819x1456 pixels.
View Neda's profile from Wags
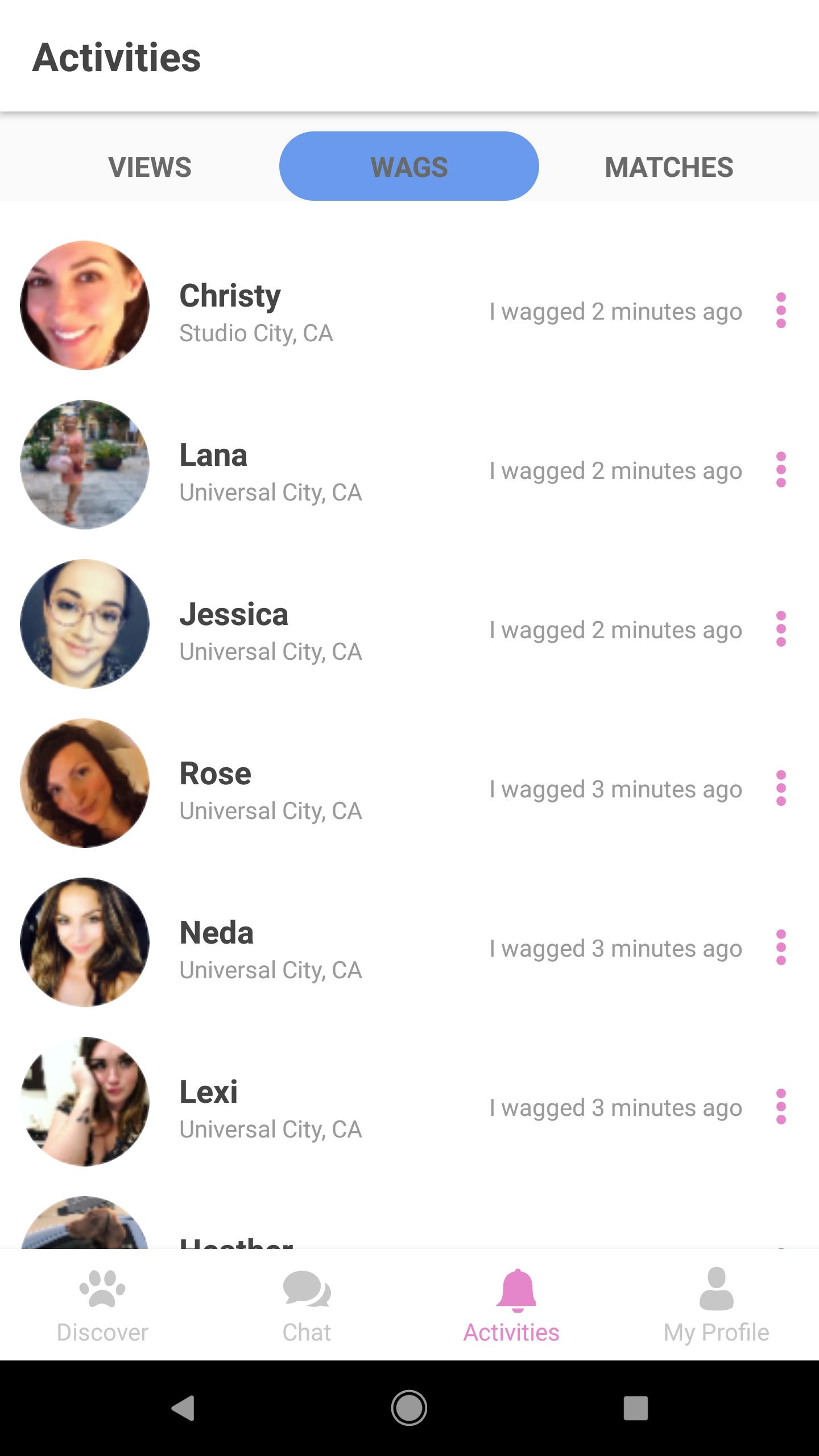coord(256,948)
